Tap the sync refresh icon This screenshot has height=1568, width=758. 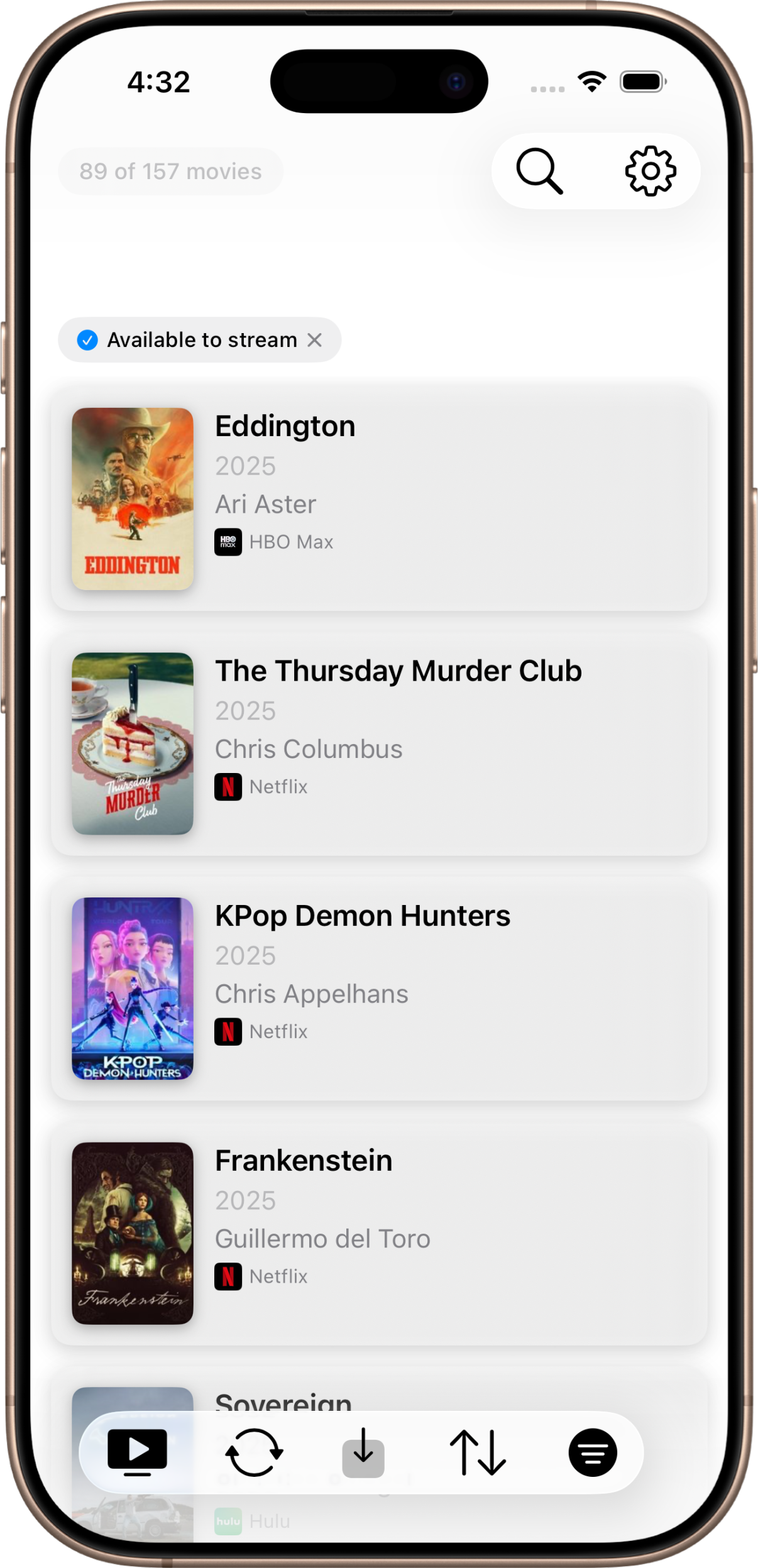pos(253,1452)
